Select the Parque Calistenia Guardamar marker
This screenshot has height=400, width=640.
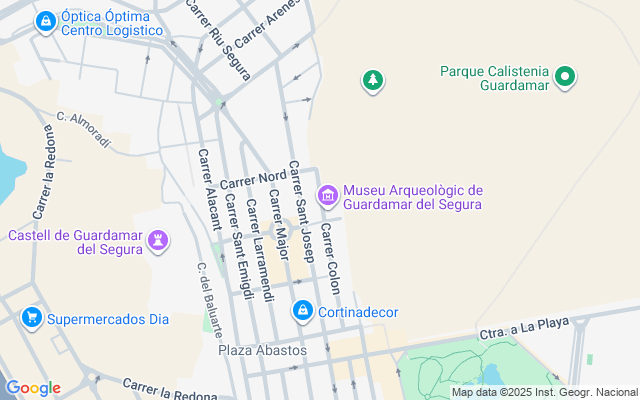tap(565, 77)
